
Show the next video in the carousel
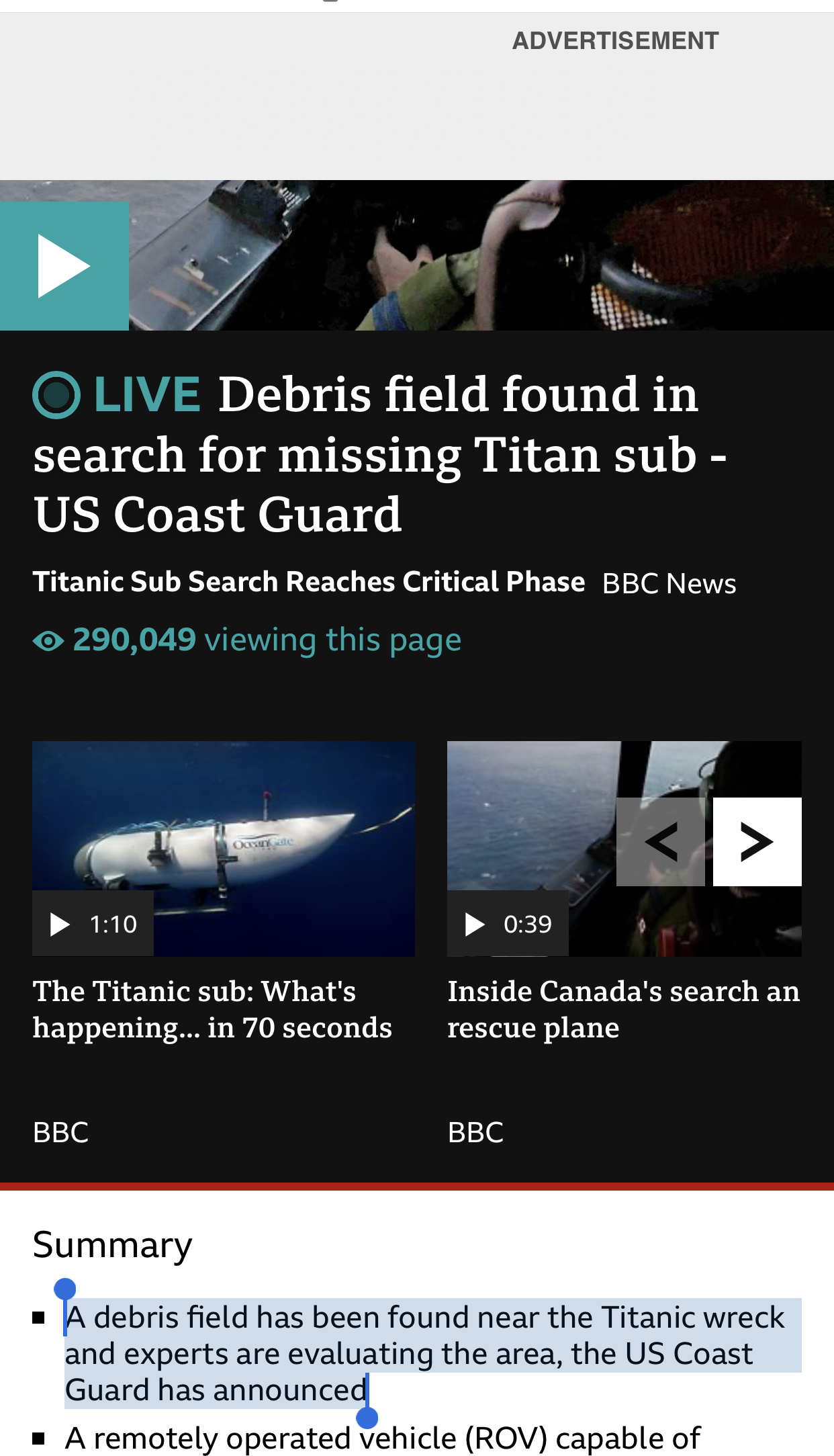click(757, 842)
